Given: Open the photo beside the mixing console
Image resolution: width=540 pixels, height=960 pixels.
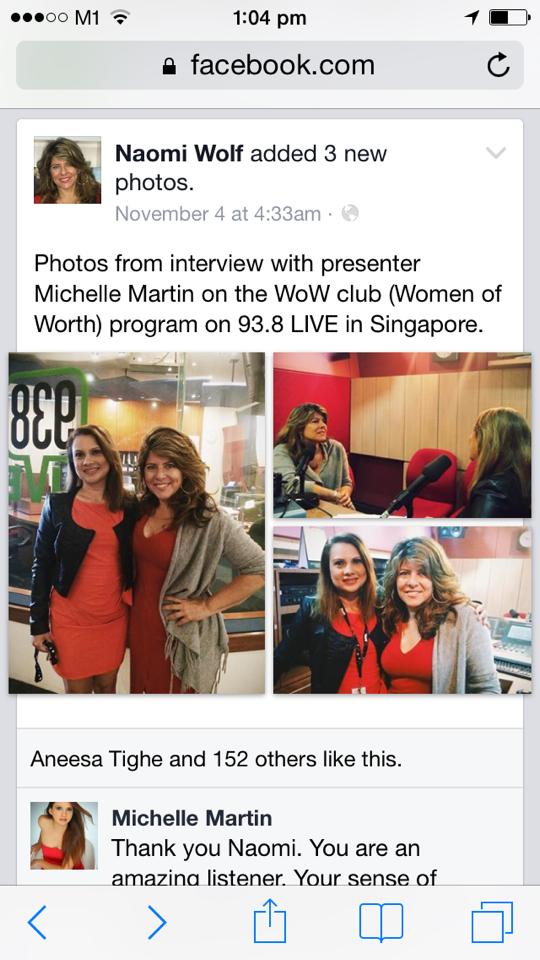Looking at the screenshot, I should tap(402, 610).
